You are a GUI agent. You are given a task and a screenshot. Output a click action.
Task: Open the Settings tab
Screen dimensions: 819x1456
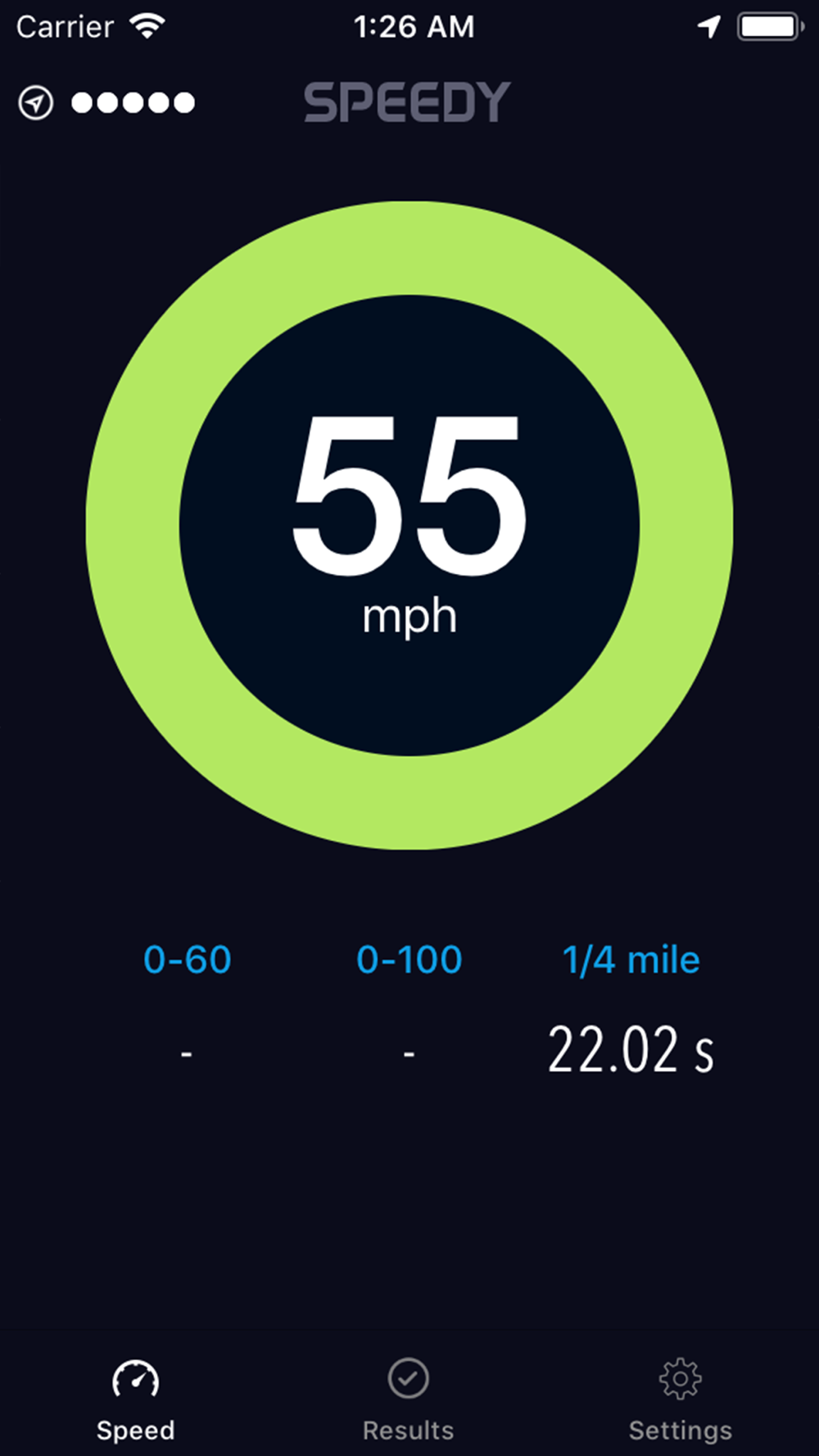[x=680, y=1397]
